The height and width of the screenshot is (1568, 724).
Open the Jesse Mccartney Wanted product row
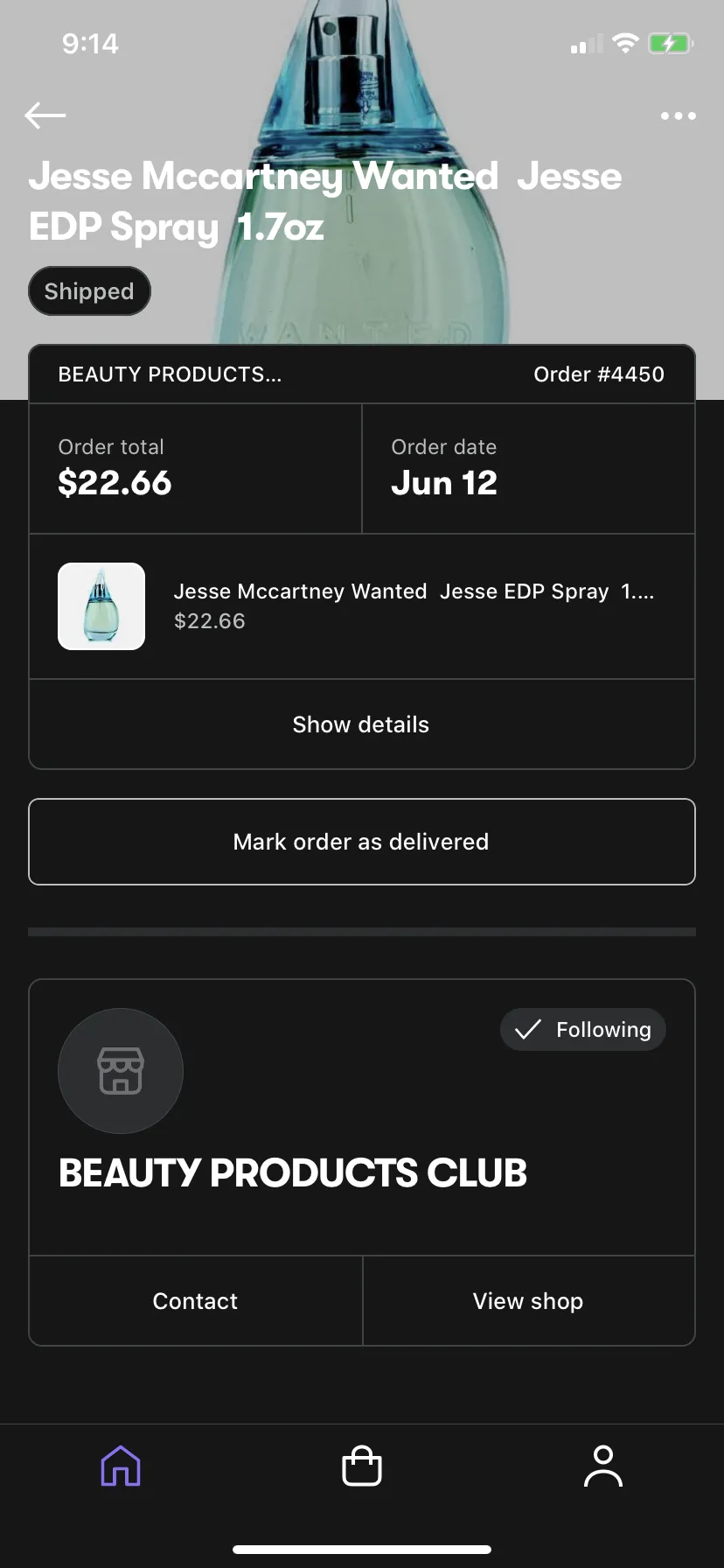coord(361,606)
